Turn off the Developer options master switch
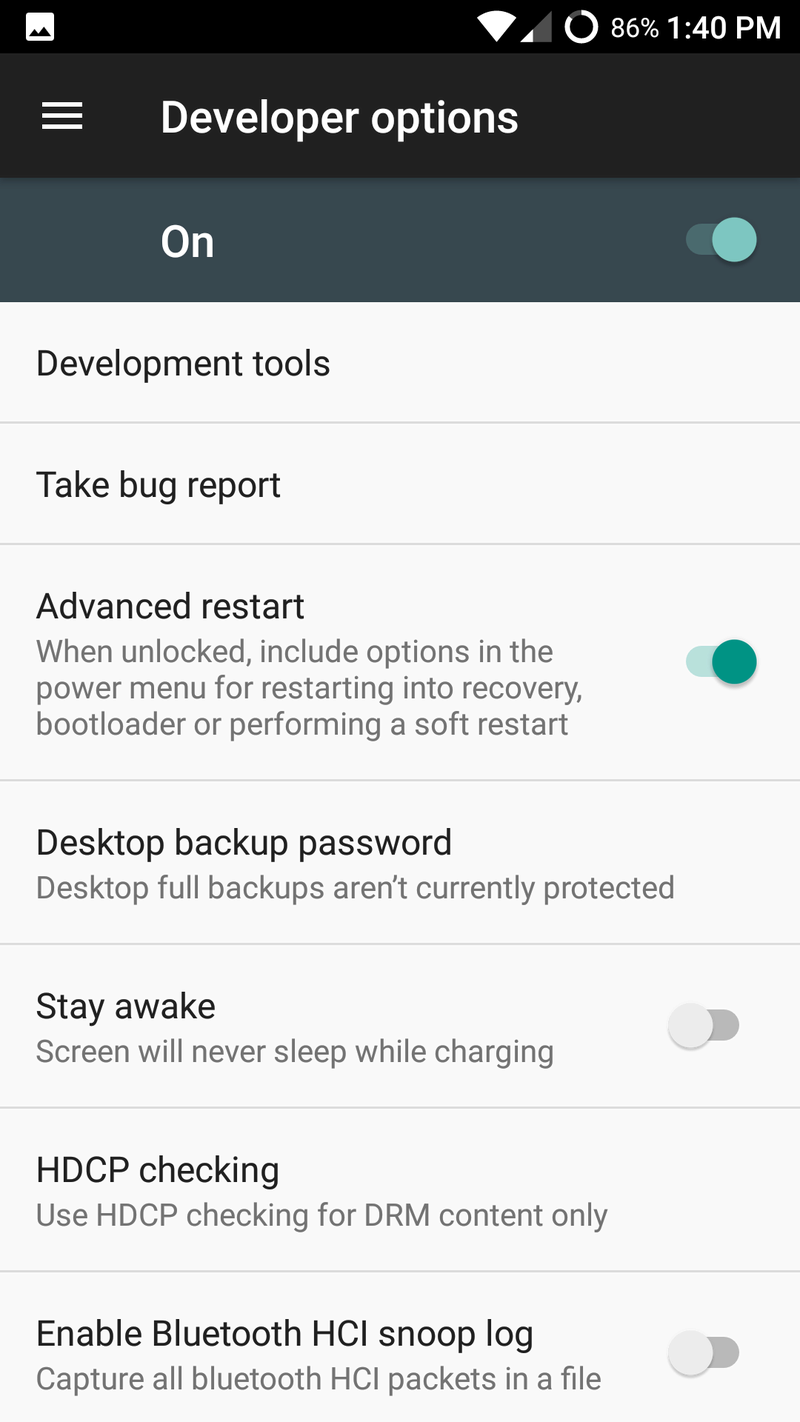Screen dimensions: 800x1422 point(721,241)
